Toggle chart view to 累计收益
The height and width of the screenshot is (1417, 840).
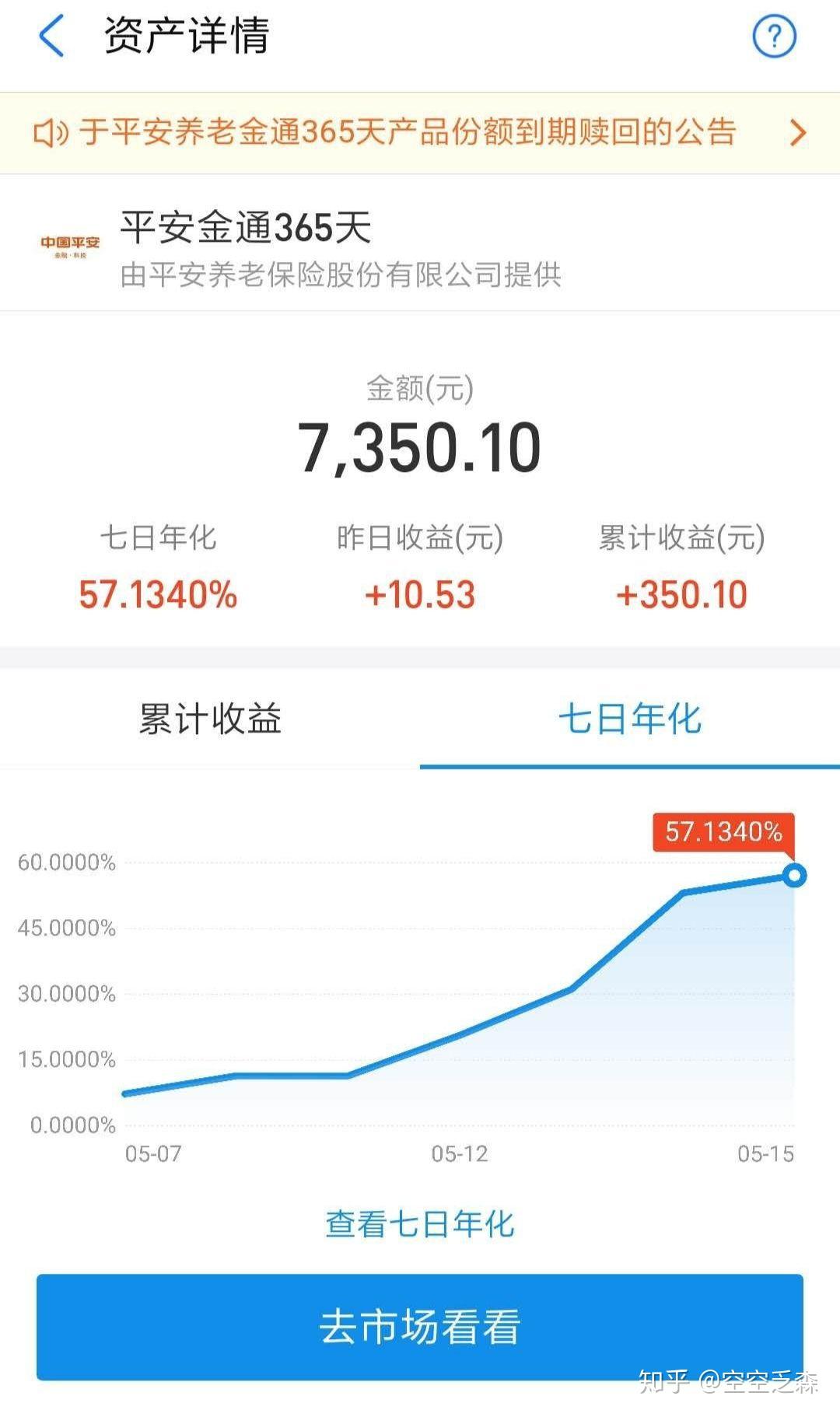(x=210, y=720)
